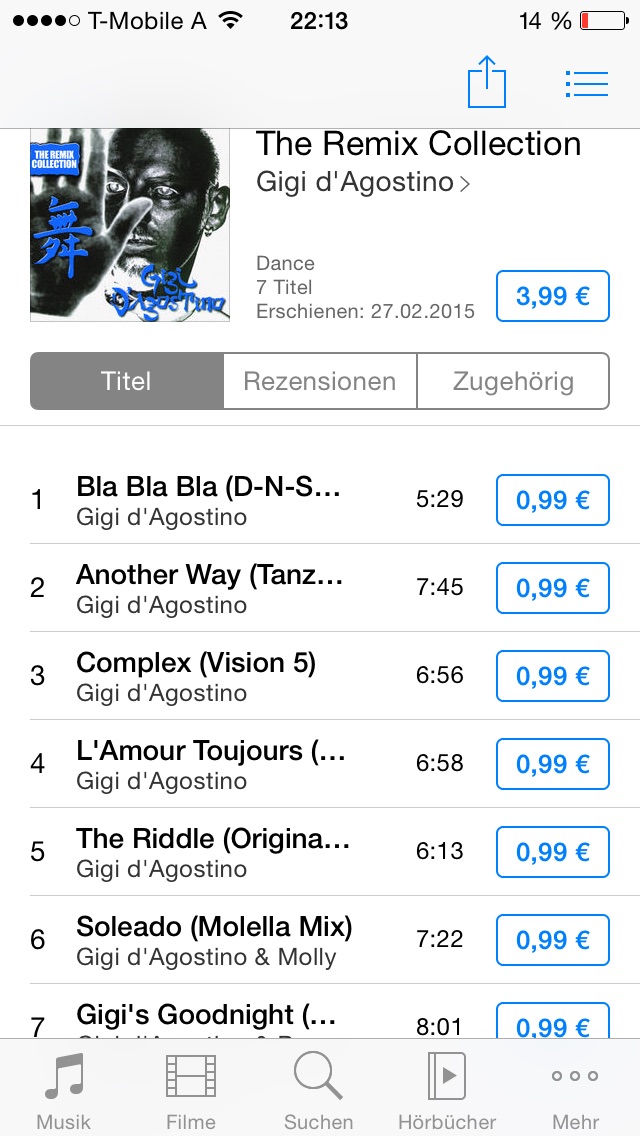Image resolution: width=640 pixels, height=1136 pixels.
Task: Go to the Musik tab
Action: click(64, 1089)
